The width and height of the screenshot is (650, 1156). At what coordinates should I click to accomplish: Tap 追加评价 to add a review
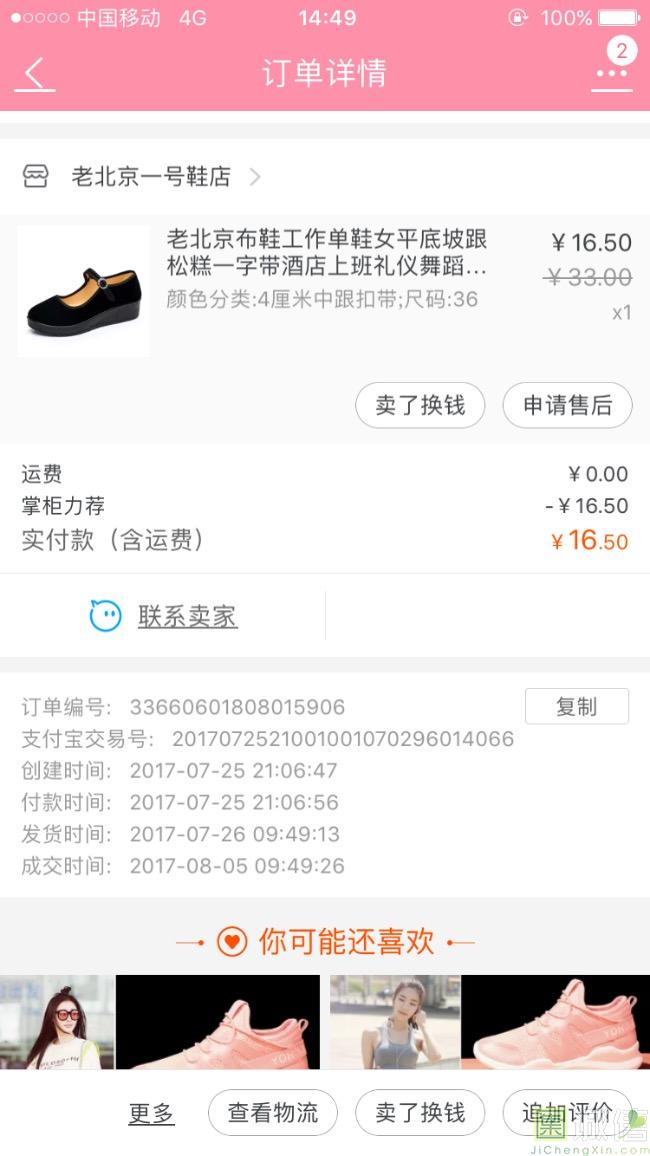(567, 1113)
